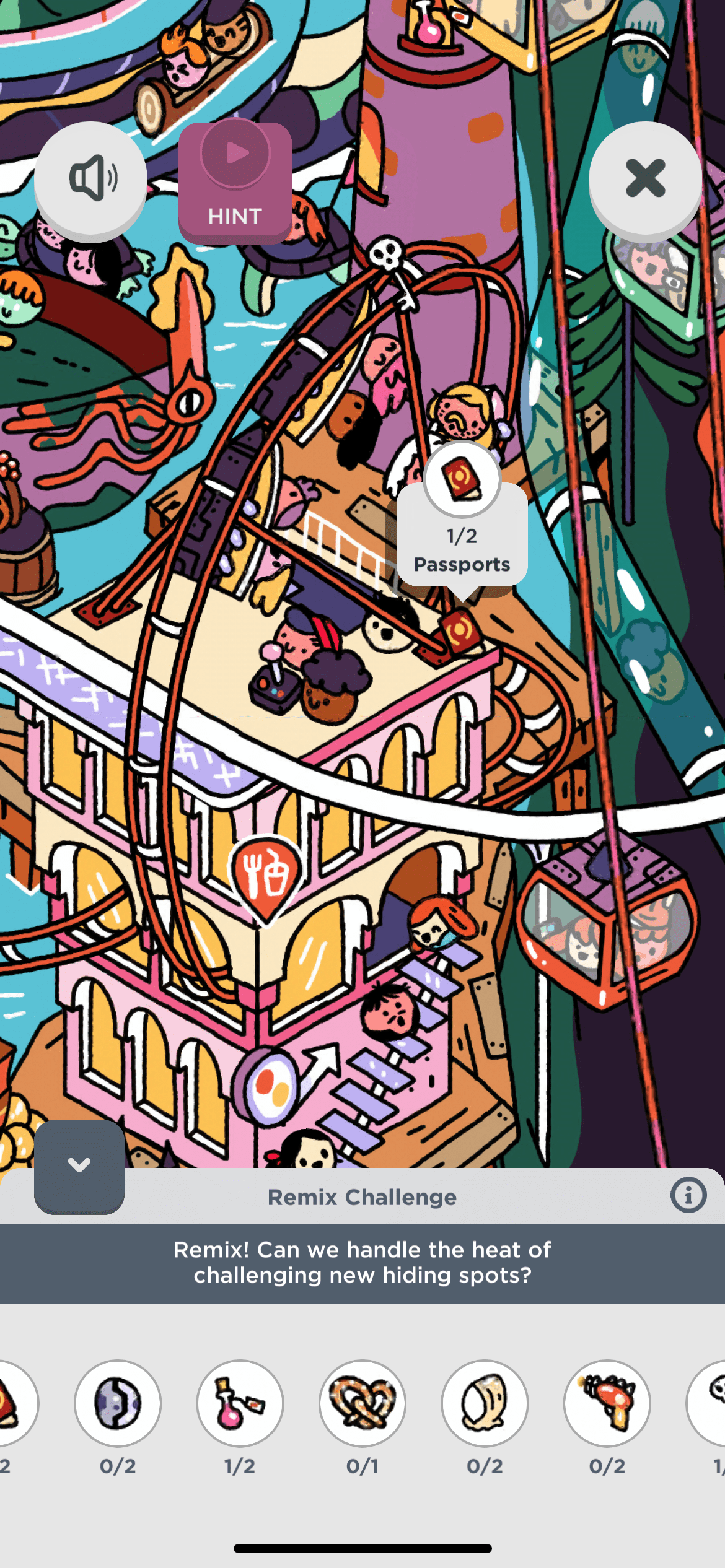Select the ray gun item tracker

(607, 1403)
